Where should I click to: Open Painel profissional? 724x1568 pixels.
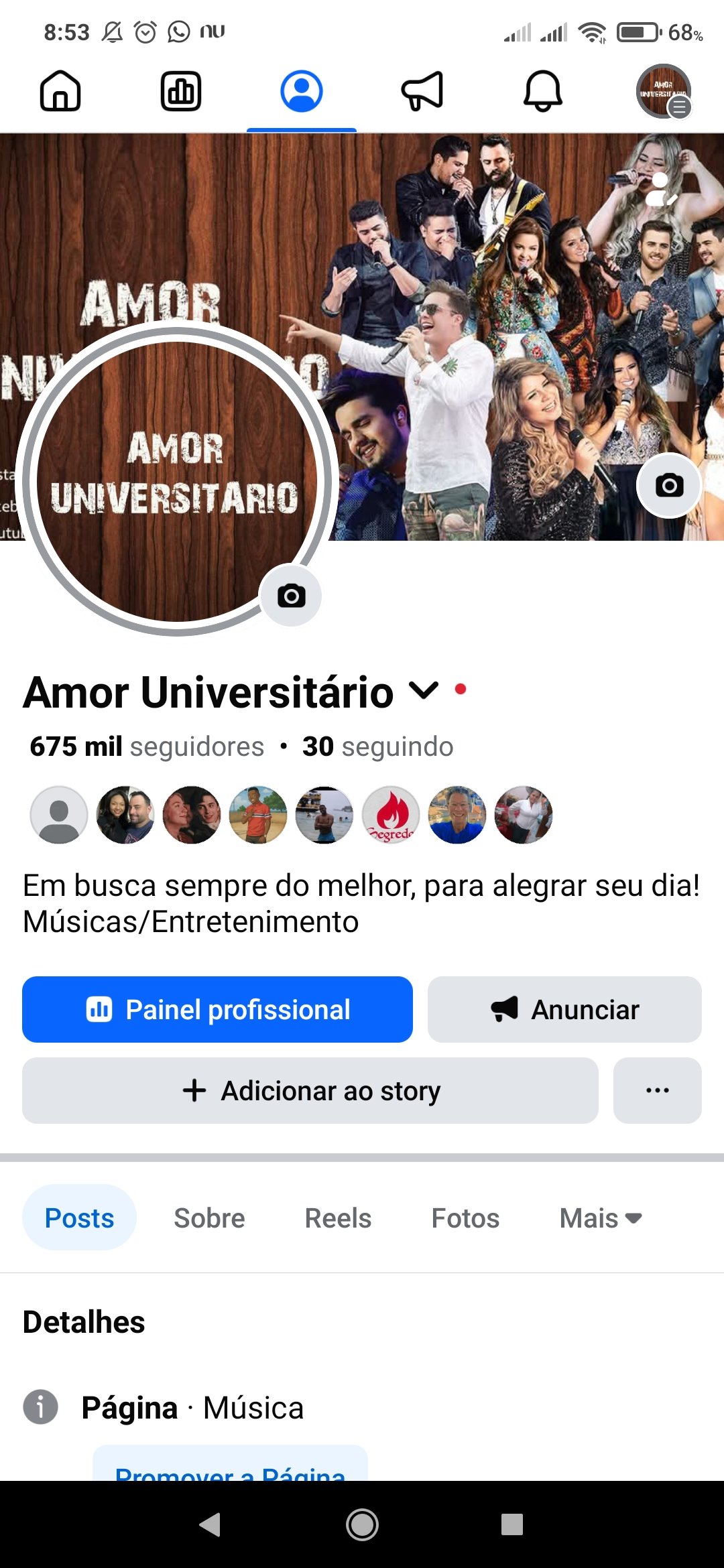coord(217,1009)
